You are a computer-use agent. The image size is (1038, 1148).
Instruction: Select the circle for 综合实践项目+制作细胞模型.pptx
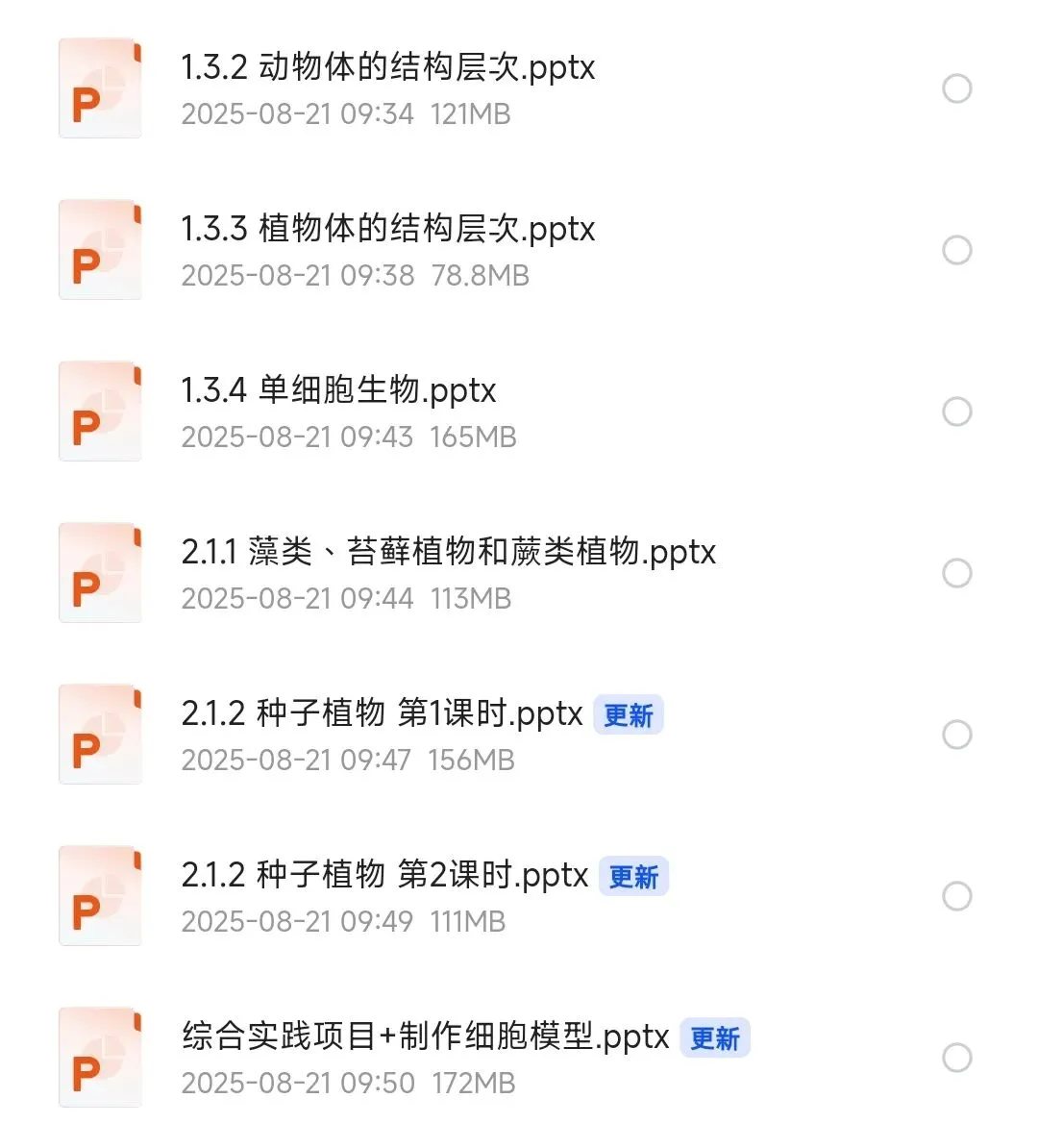(x=956, y=1058)
